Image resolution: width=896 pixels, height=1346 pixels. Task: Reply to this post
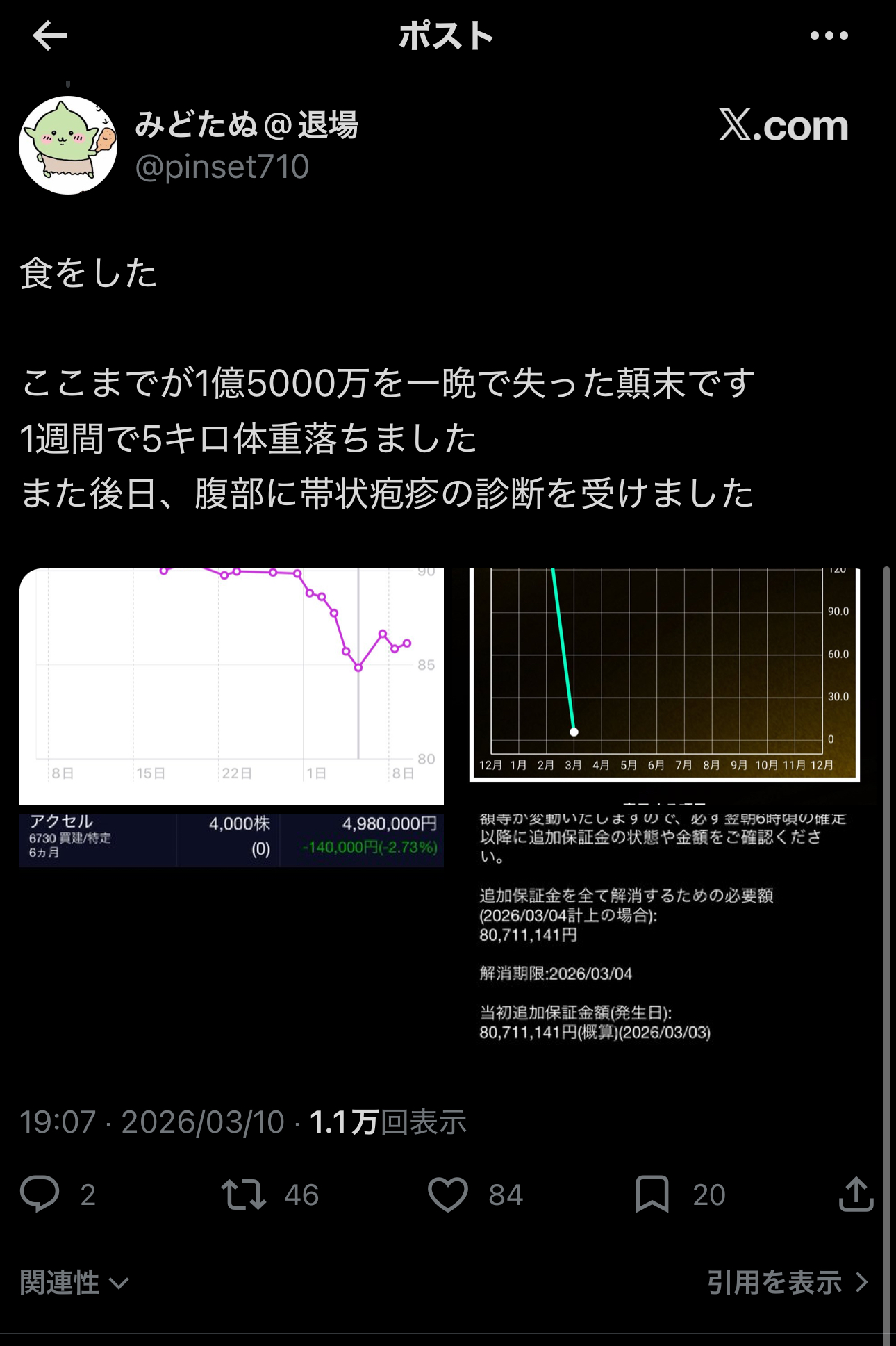tap(40, 1195)
